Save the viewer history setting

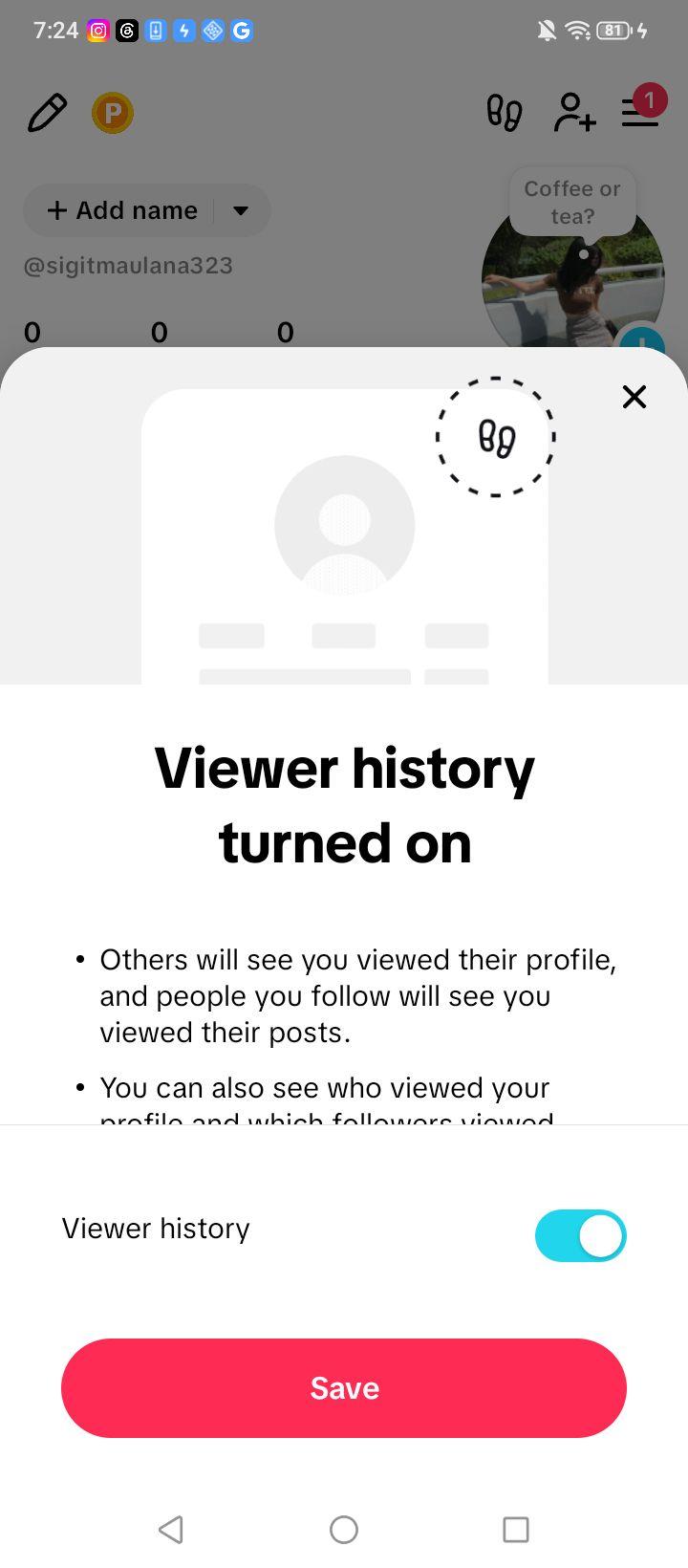point(344,1388)
